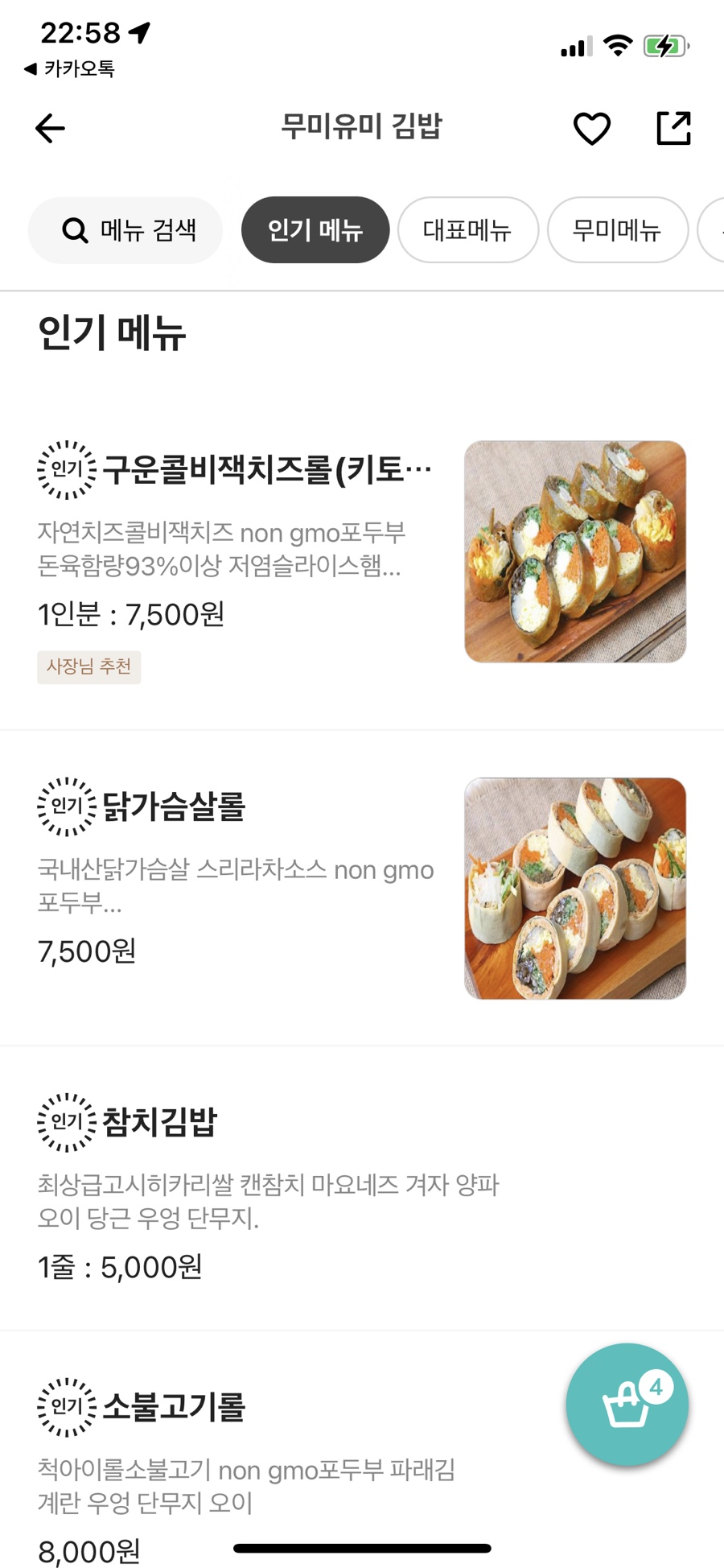724x1568 pixels.
Task: Add 무미유미 김밥 to favorites with heart
Action: pyautogui.click(x=591, y=128)
